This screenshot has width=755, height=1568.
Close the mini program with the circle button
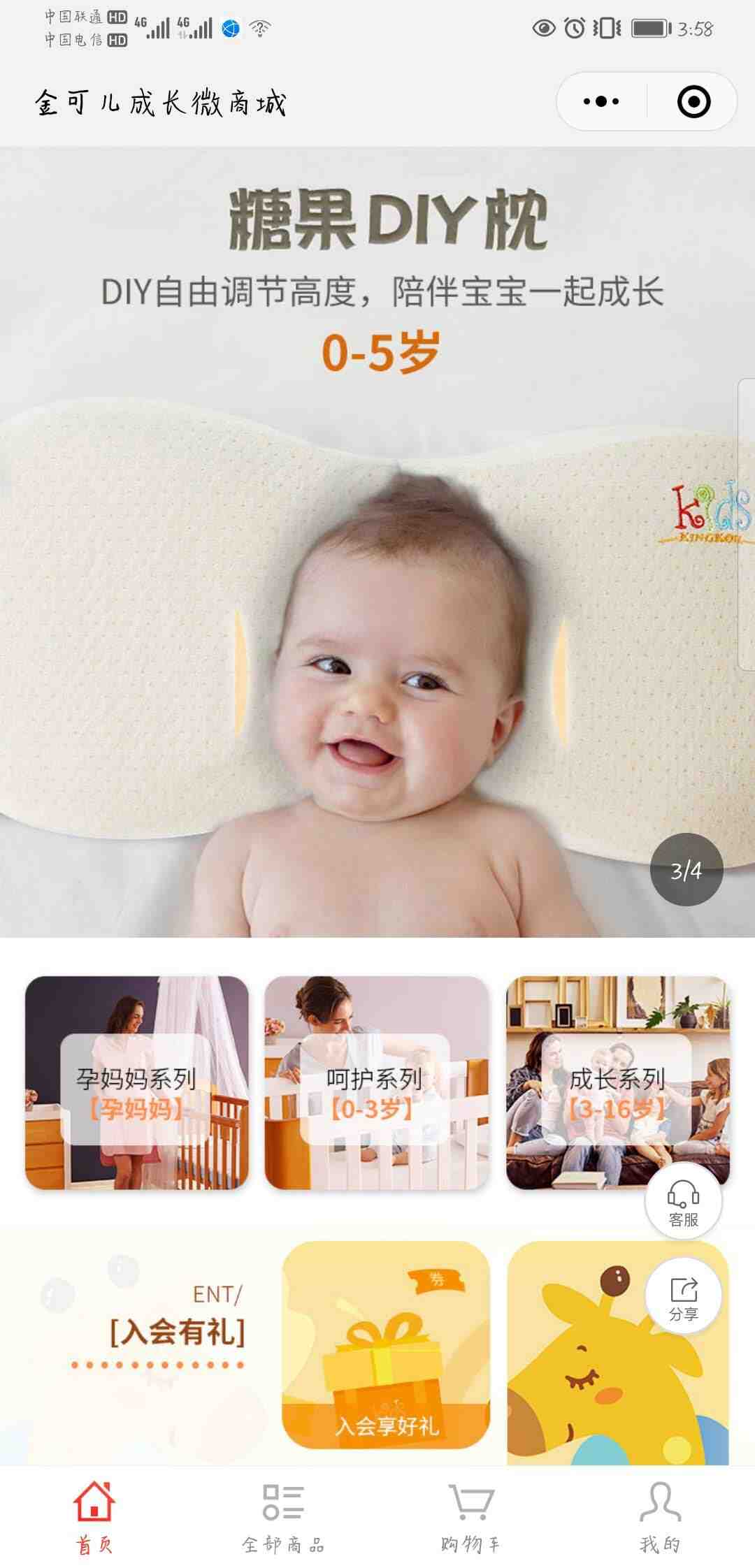[693, 102]
